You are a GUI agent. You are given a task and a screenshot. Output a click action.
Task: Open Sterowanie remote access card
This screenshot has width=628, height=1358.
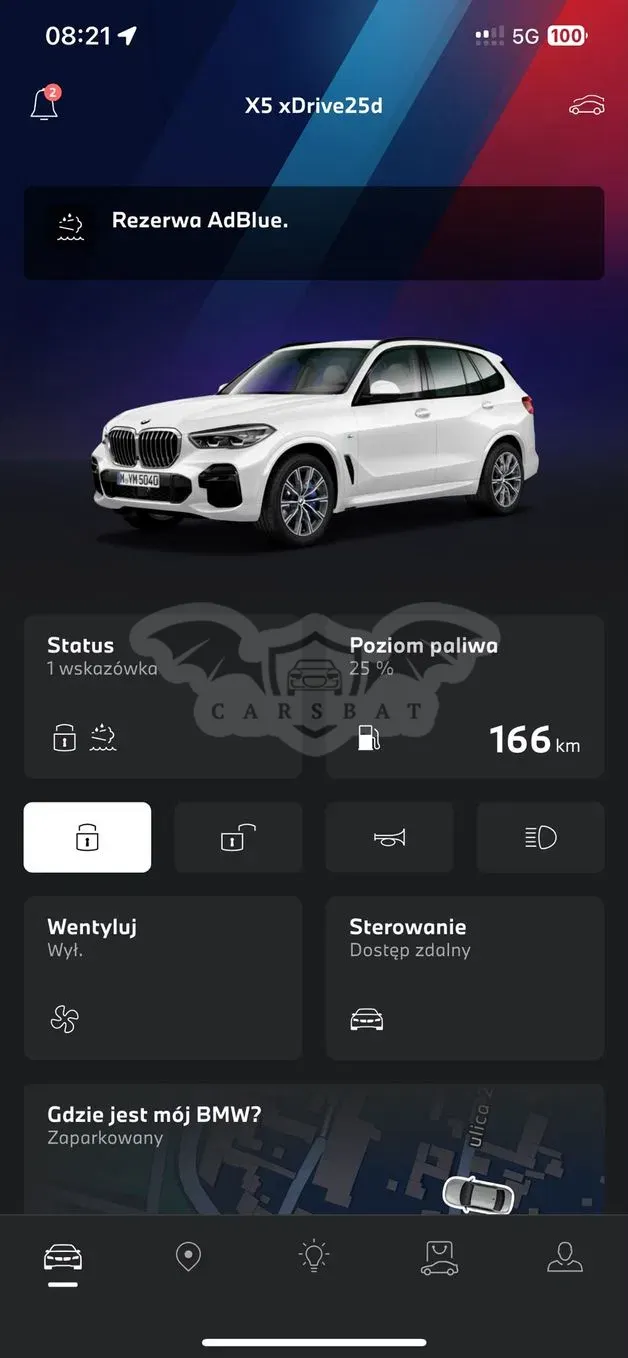pos(465,978)
